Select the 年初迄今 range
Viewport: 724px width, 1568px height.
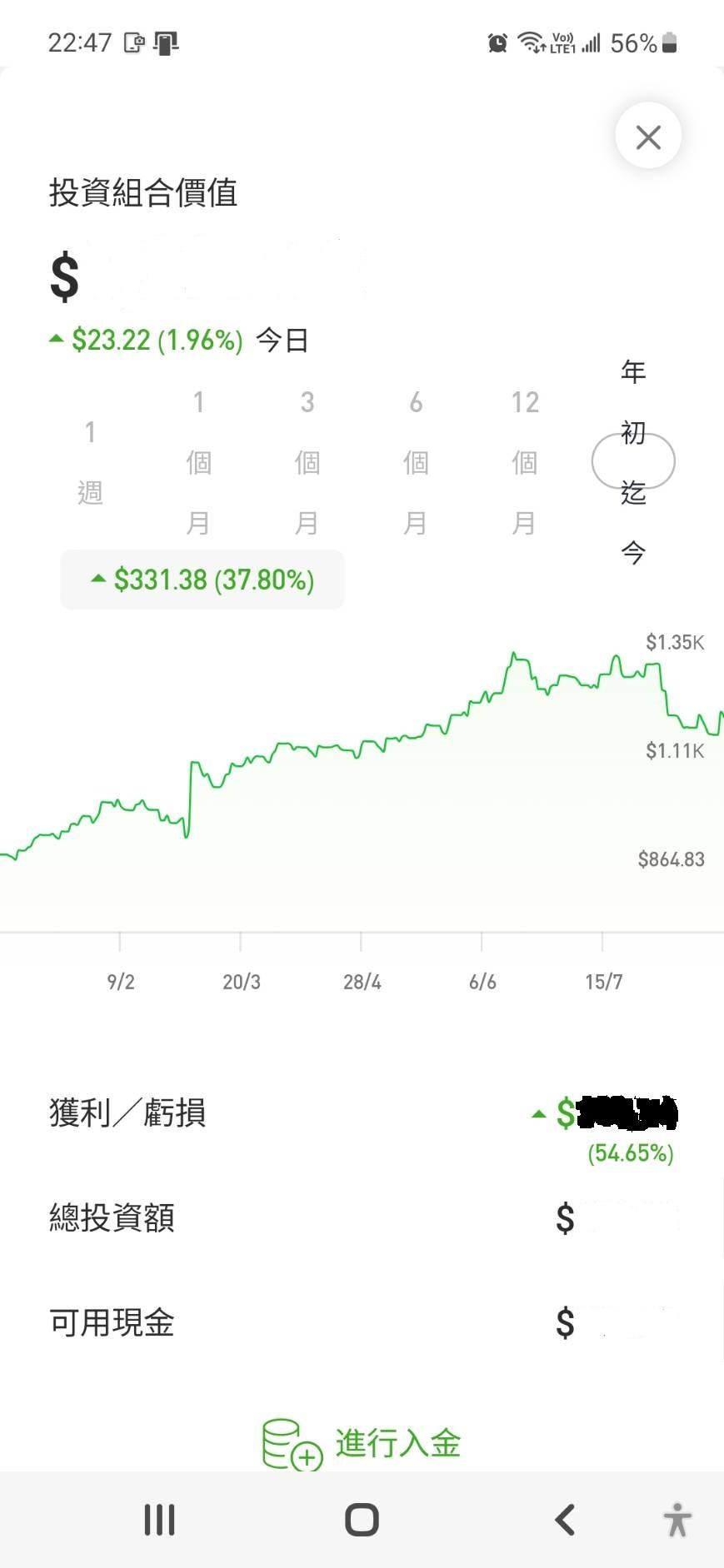tap(633, 461)
